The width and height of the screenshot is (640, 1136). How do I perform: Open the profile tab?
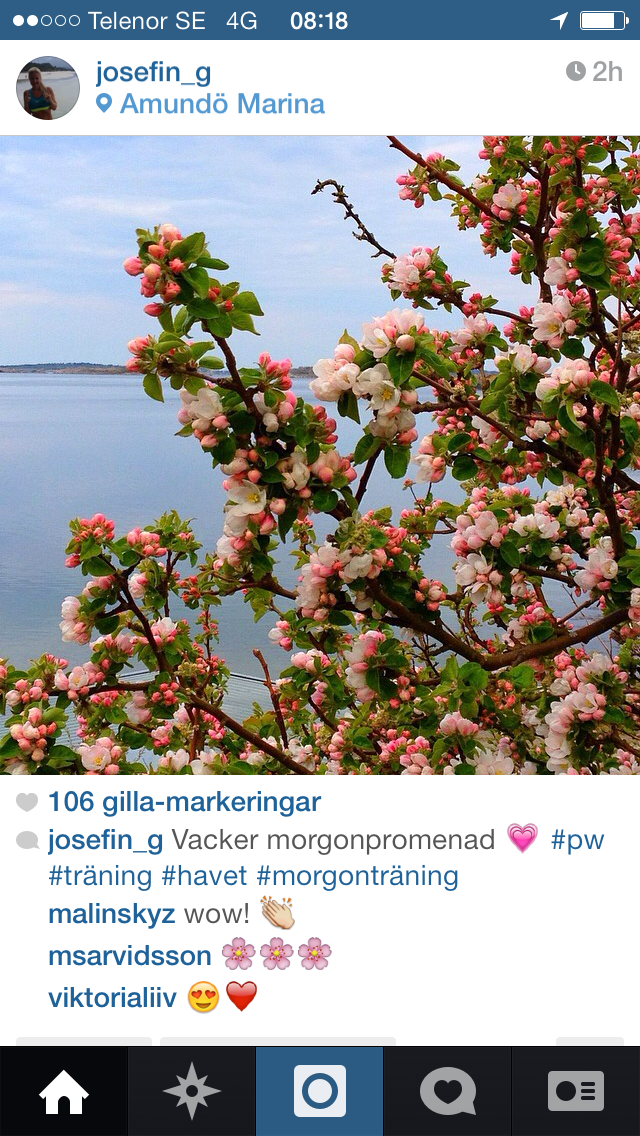point(575,1091)
